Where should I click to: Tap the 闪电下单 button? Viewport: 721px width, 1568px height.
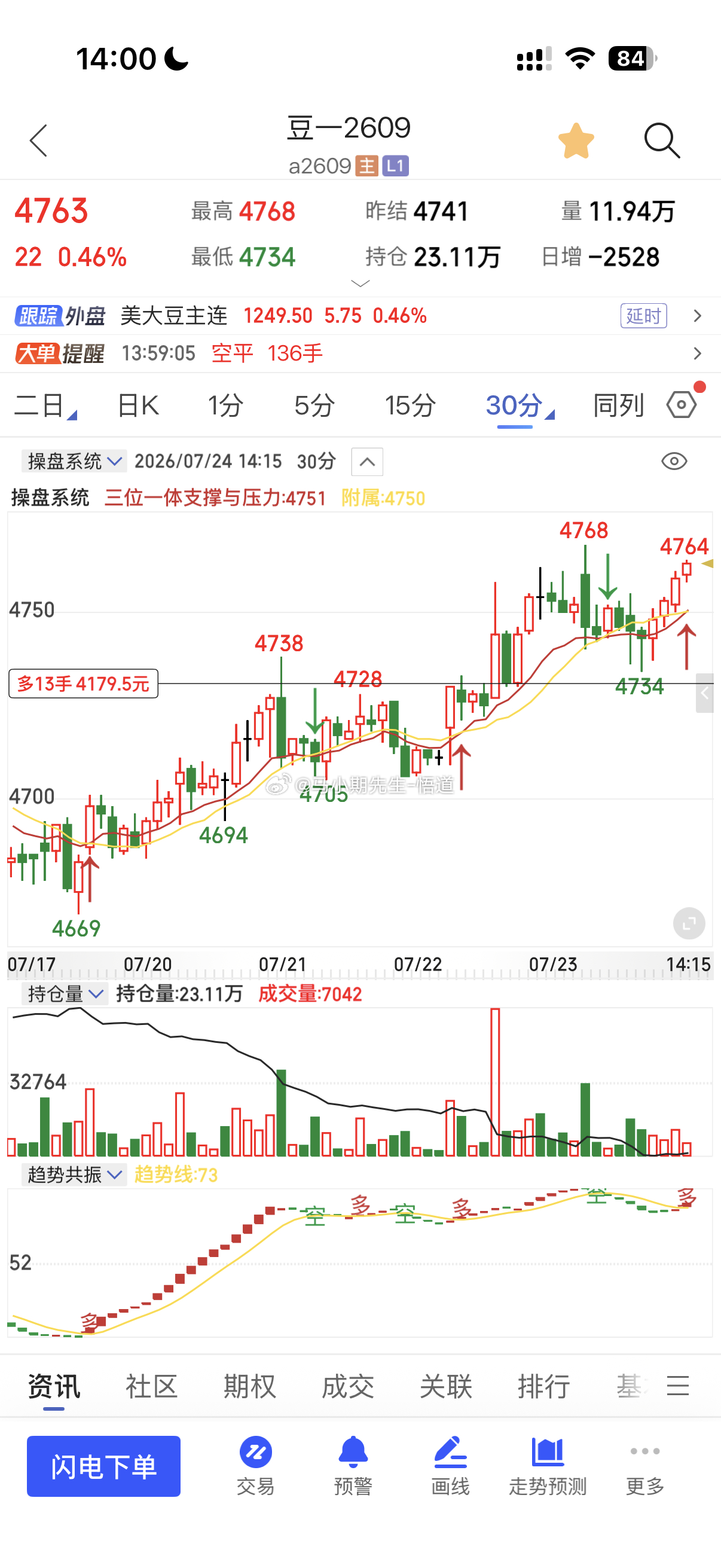point(103,1466)
